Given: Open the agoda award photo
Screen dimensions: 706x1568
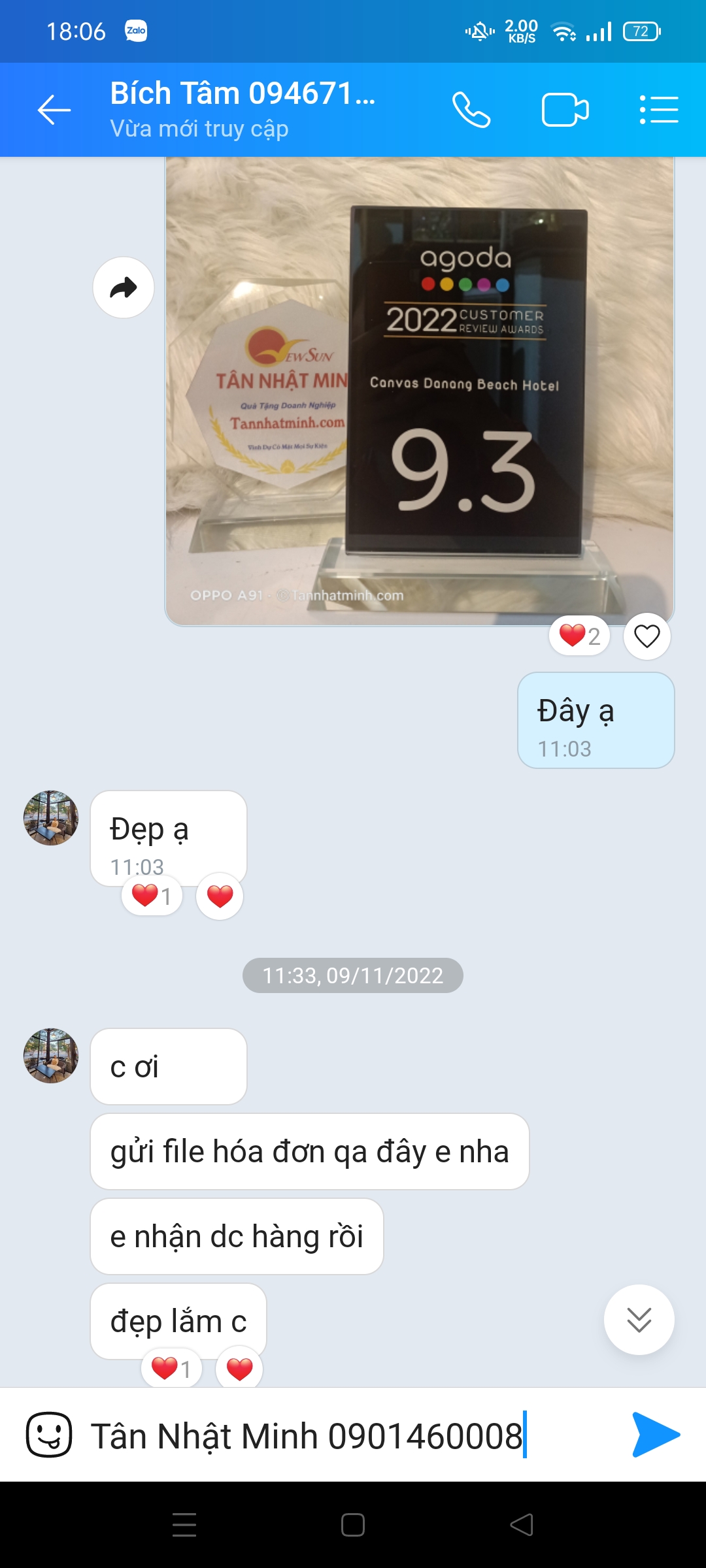Looking at the screenshot, I should point(418,392).
